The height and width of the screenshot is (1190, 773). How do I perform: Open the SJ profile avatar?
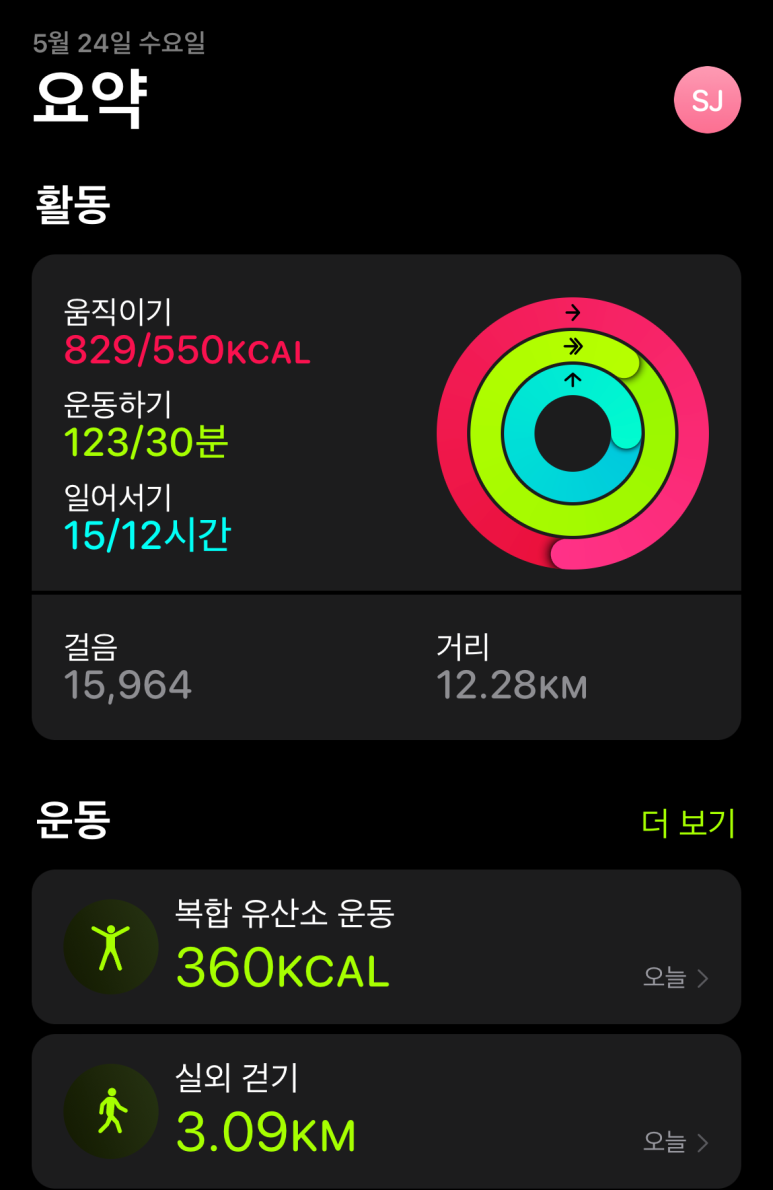point(707,100)
